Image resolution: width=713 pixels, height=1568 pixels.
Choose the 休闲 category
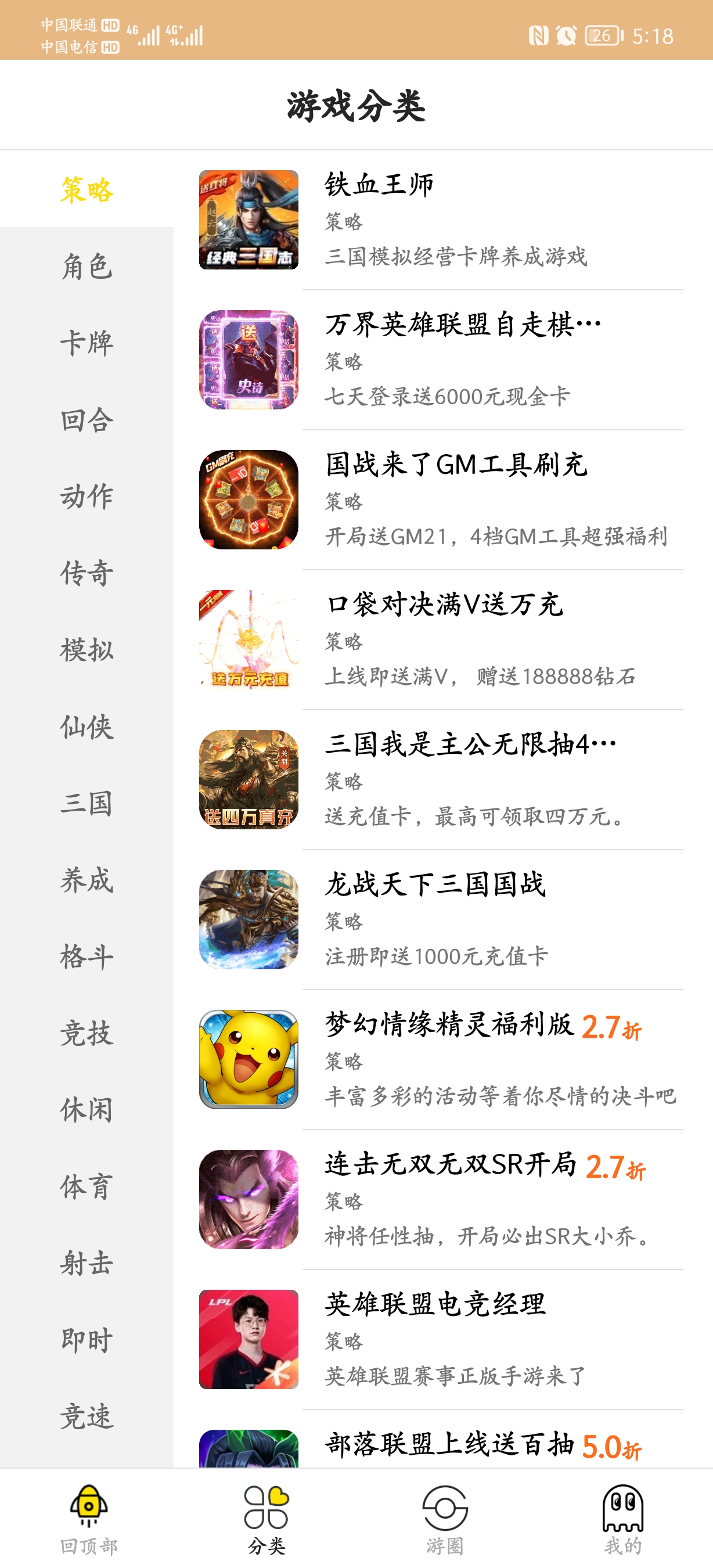click(87, 1110)
